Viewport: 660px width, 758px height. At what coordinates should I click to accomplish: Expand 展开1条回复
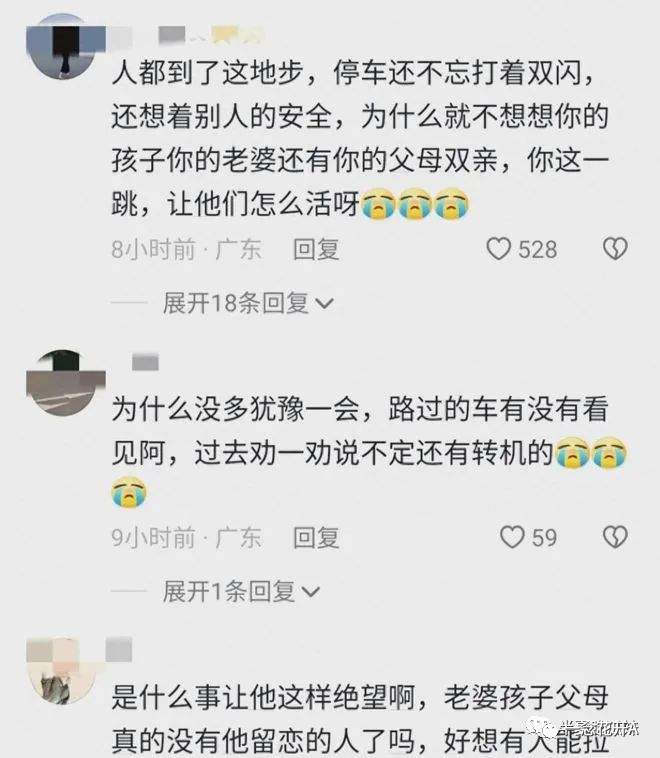click(x=239, y=591)
